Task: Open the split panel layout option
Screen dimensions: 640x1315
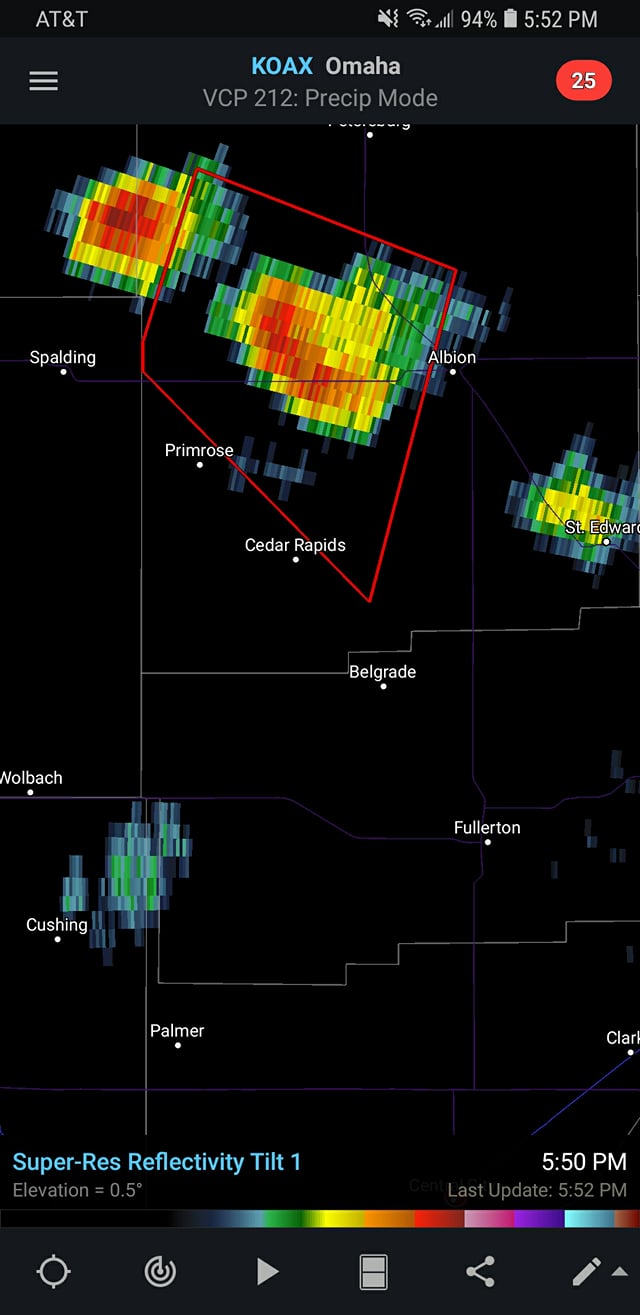Action: (373, 1271)
